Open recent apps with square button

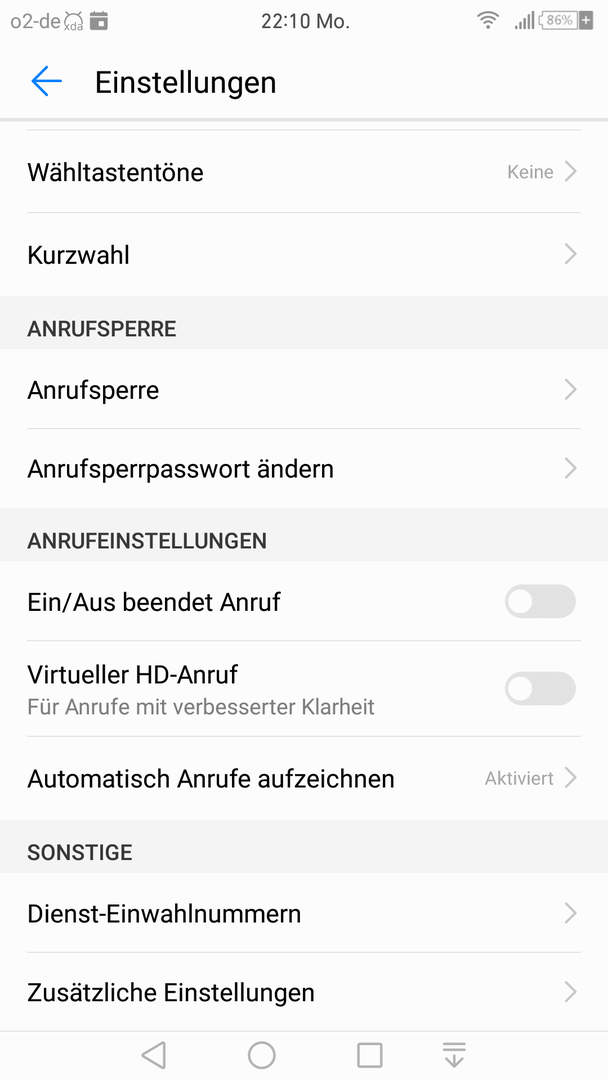pos(370,1055)
